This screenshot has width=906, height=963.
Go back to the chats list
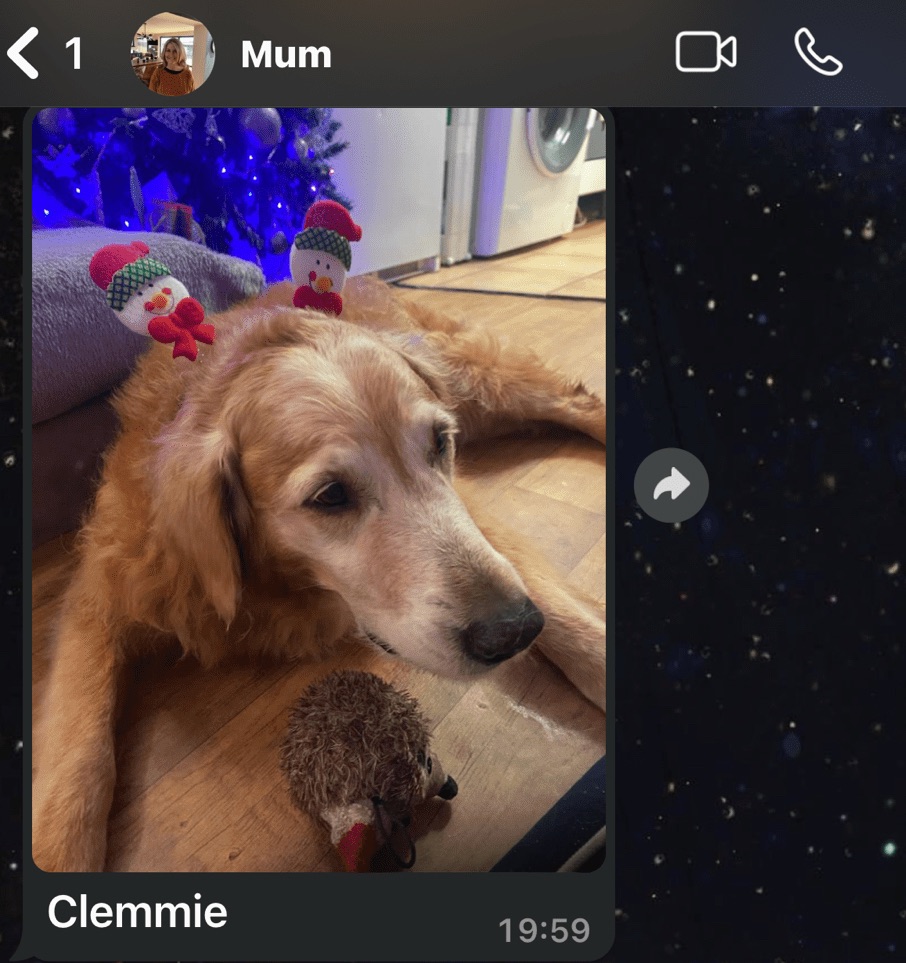24,53
